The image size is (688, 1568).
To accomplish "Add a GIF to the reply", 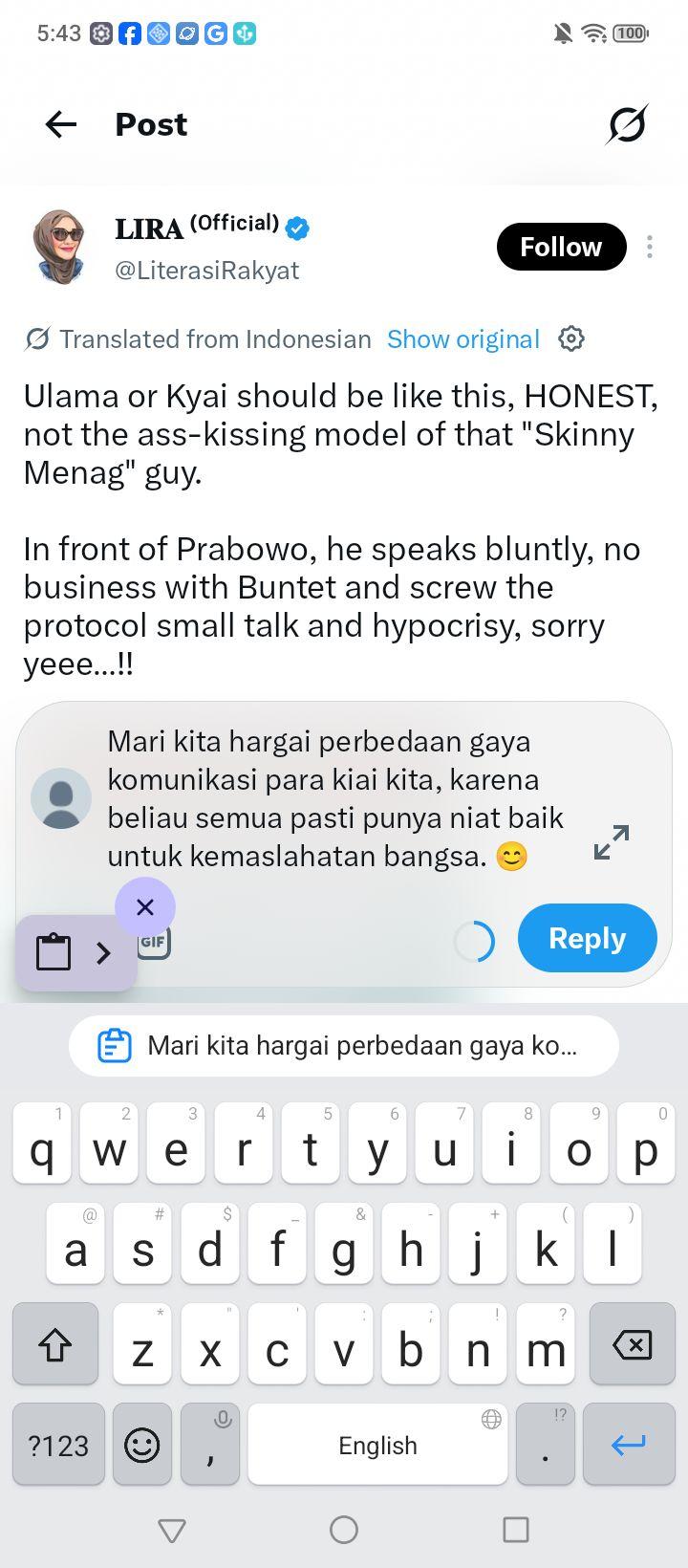I will point(154,943).
